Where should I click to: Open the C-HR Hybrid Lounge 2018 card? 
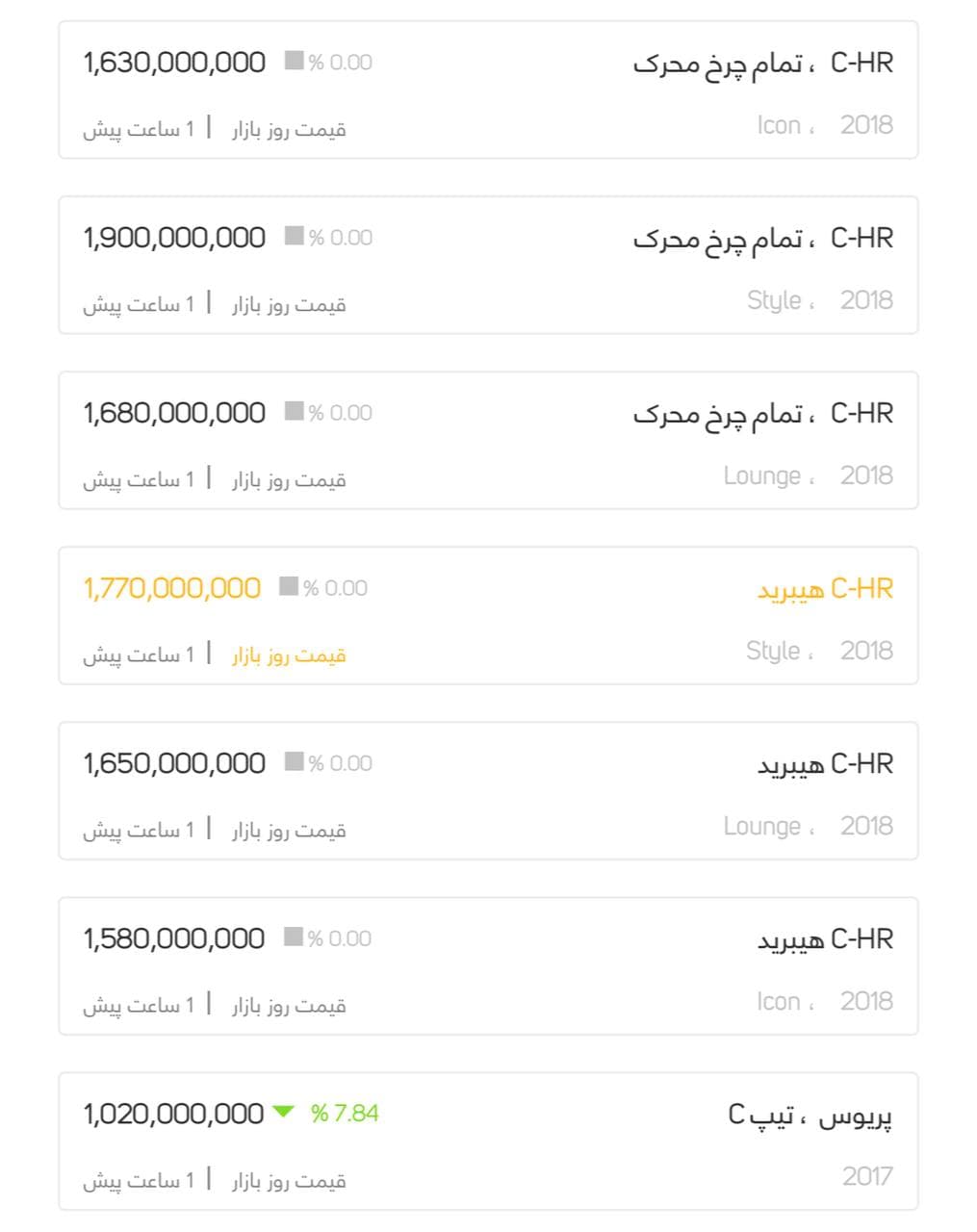[x=488, y=791]
